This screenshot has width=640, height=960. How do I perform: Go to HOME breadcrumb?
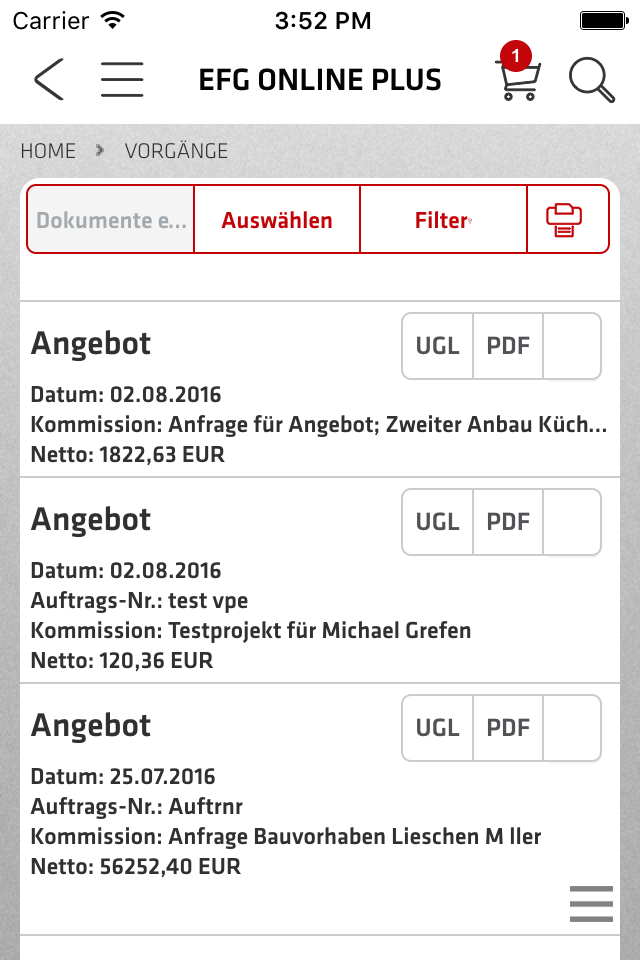(48, 151)
